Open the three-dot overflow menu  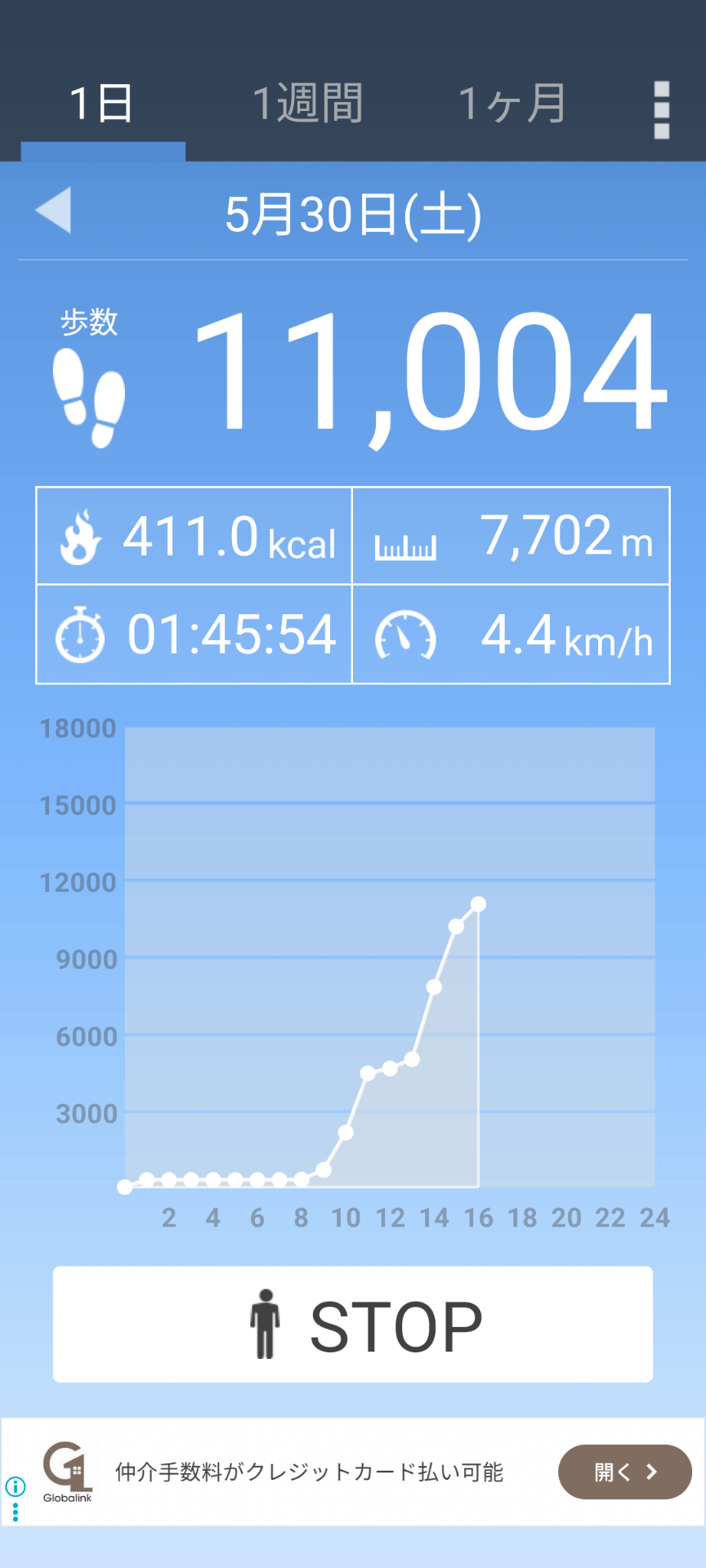pyautogui.click(x=662, y=109)
